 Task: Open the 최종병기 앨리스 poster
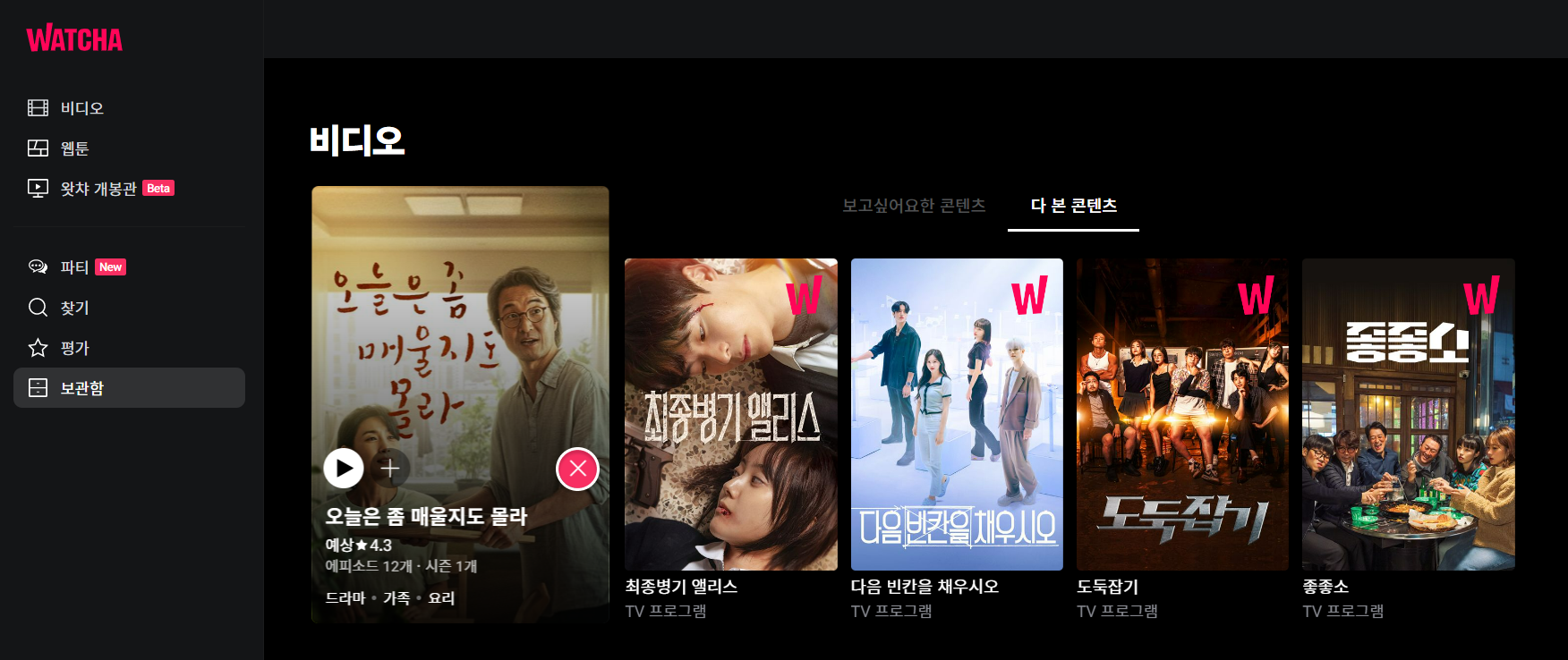pos(730,414)
